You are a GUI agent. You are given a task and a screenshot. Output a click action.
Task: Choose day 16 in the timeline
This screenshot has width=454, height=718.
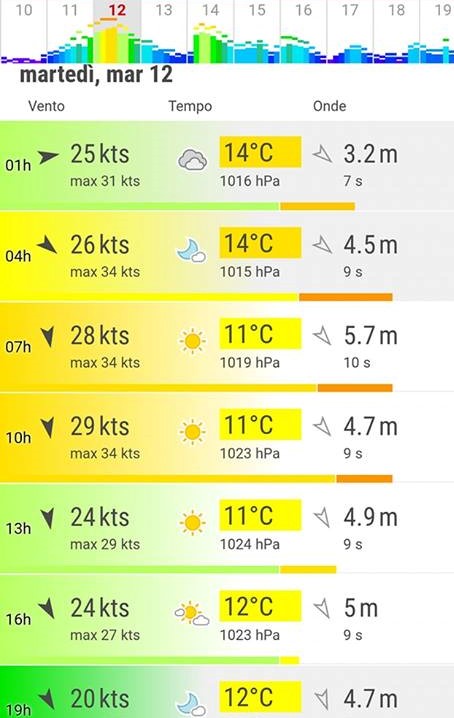[303, 32]
